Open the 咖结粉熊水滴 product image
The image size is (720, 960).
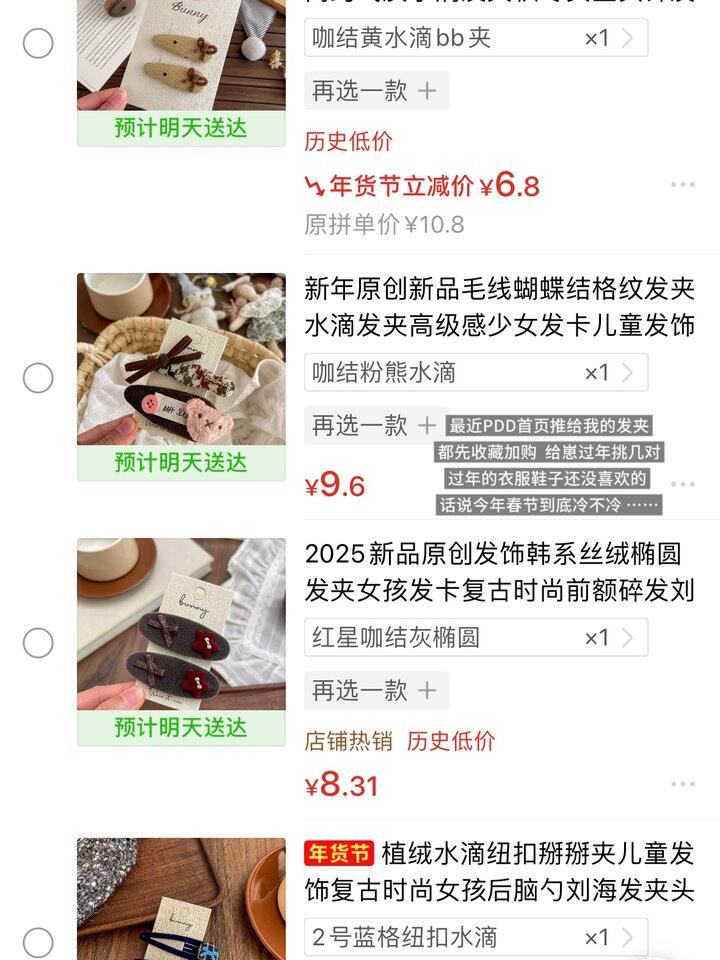(181, 360)
